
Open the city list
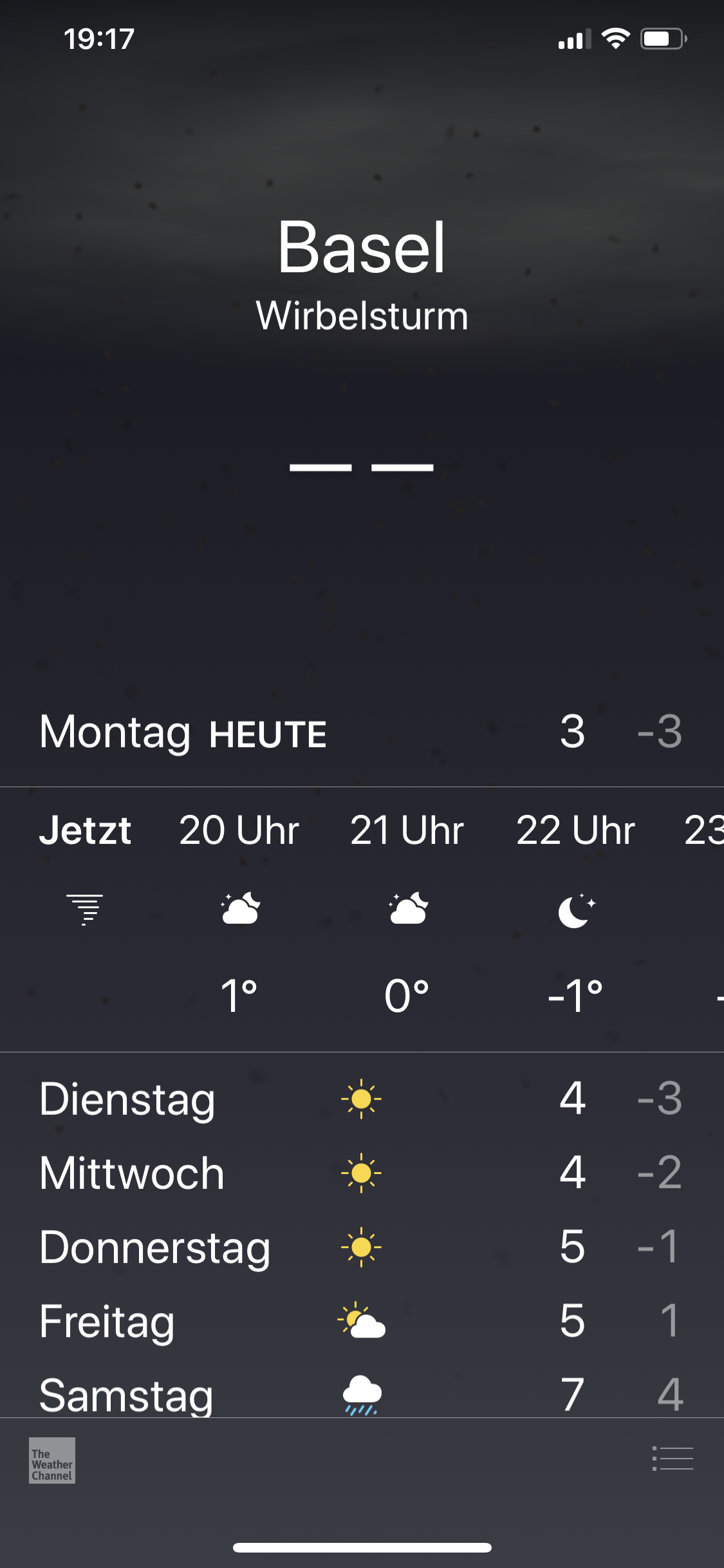[x=673, y=1458]
